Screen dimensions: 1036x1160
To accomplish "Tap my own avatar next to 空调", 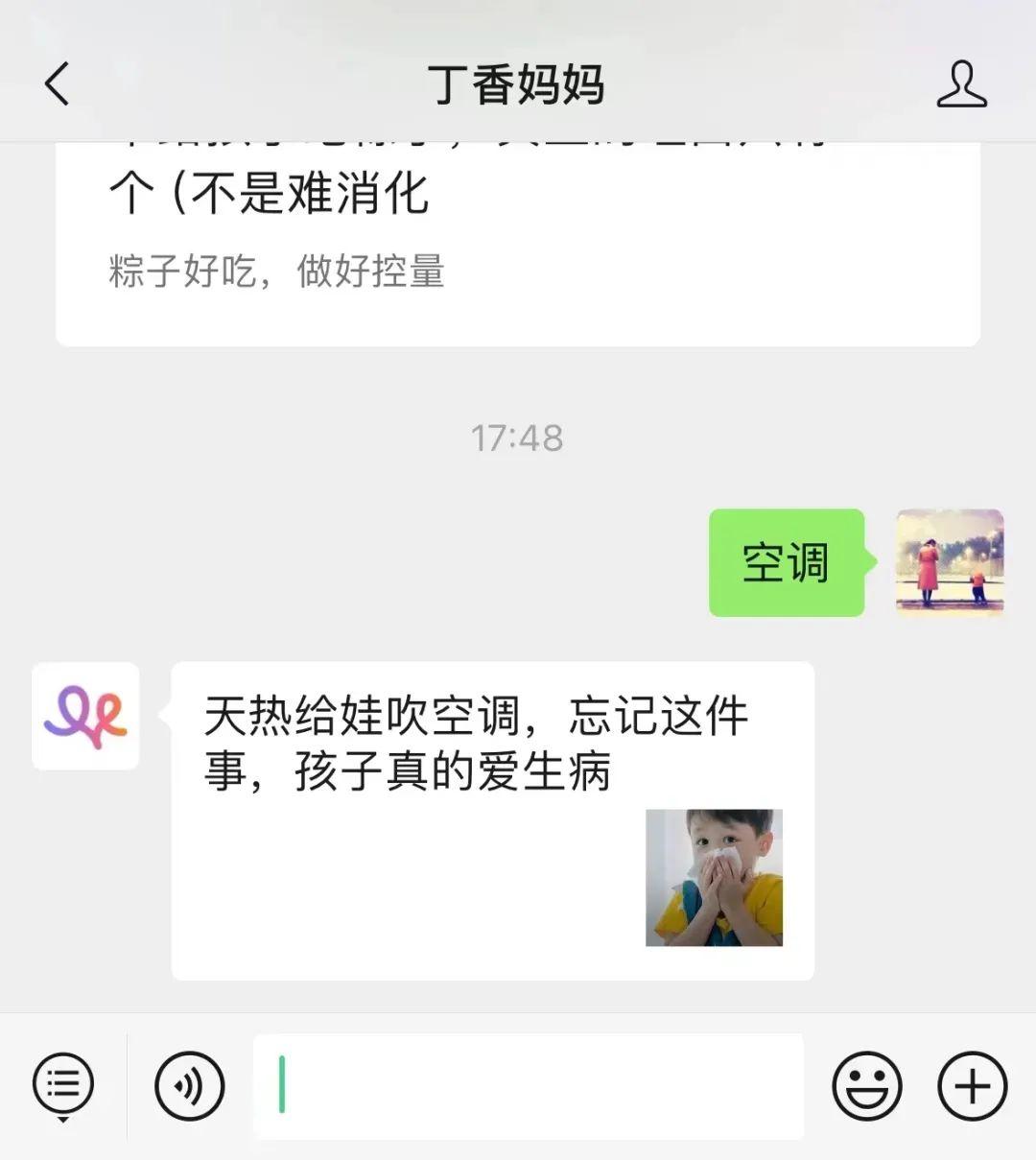I will (x=949, y=562).
